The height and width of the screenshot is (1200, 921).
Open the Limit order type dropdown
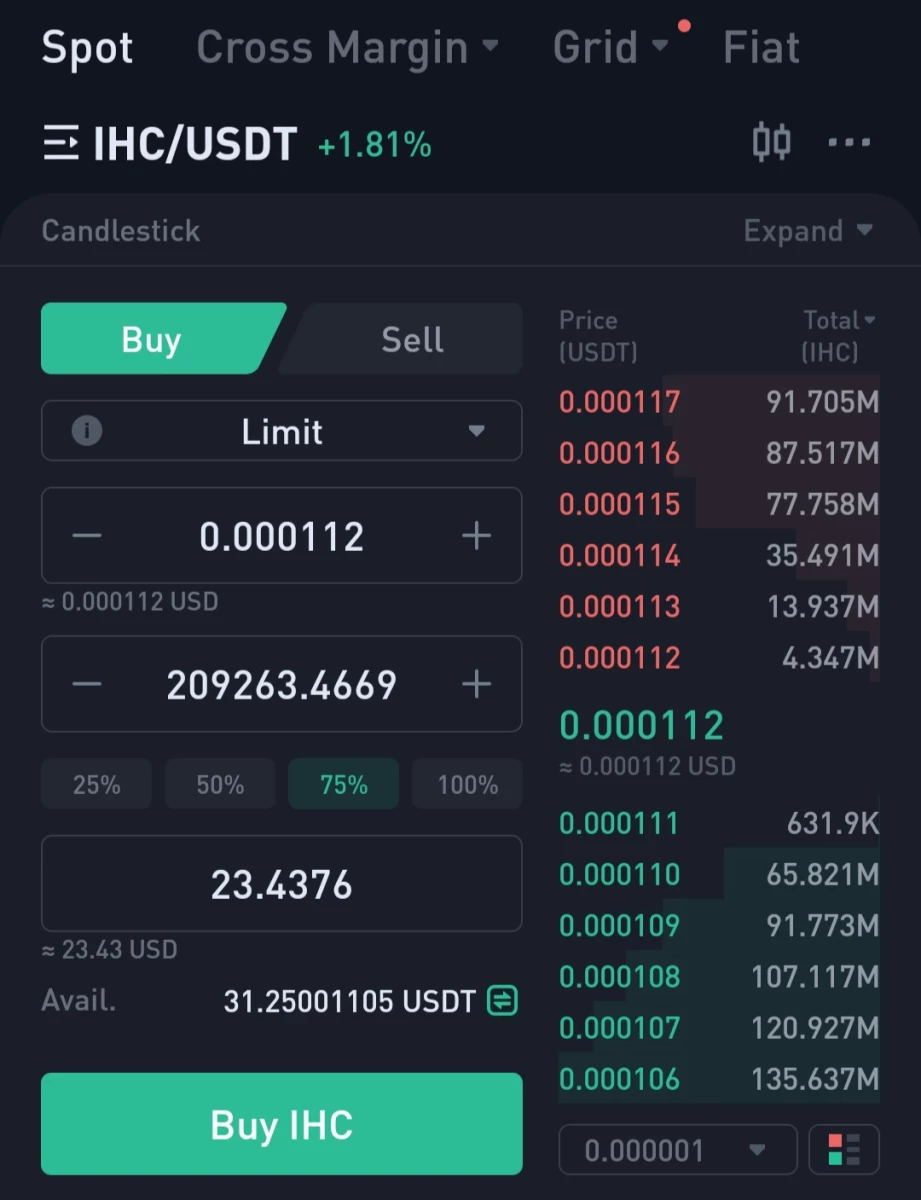click(x=281, y=431)
